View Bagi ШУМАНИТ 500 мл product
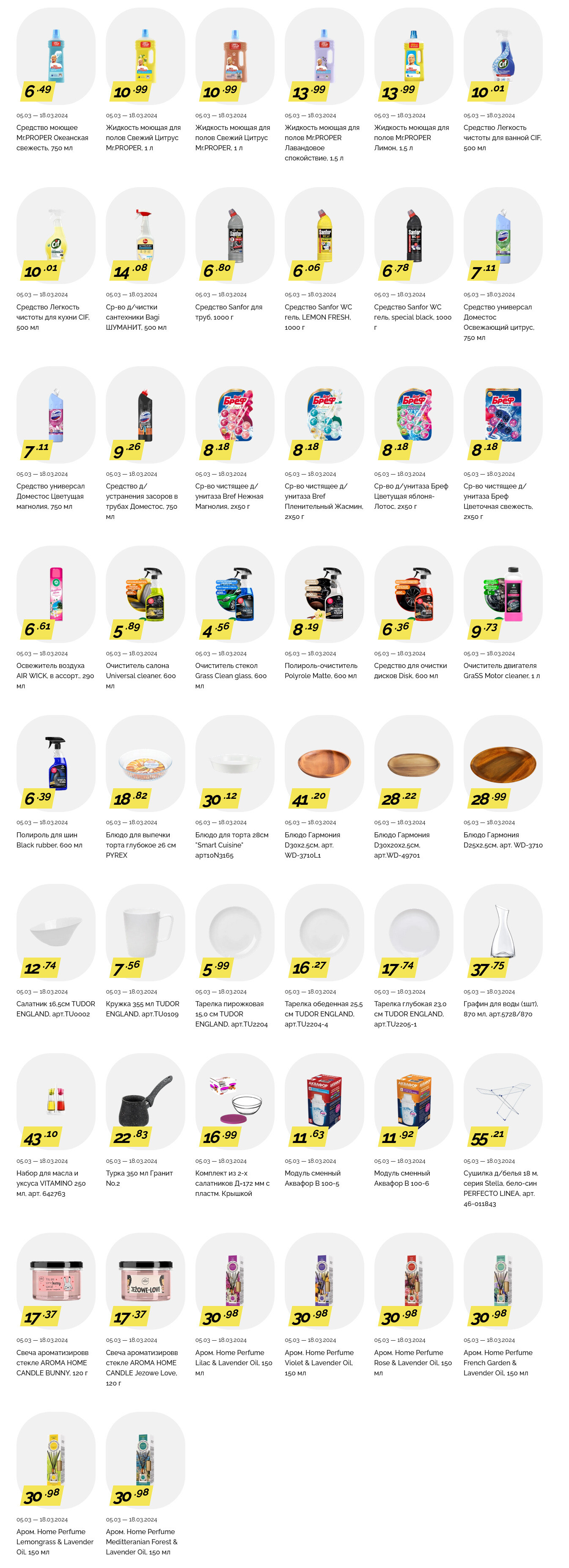The height and width of the screenshot is (1568, 569). coord(145,235)
